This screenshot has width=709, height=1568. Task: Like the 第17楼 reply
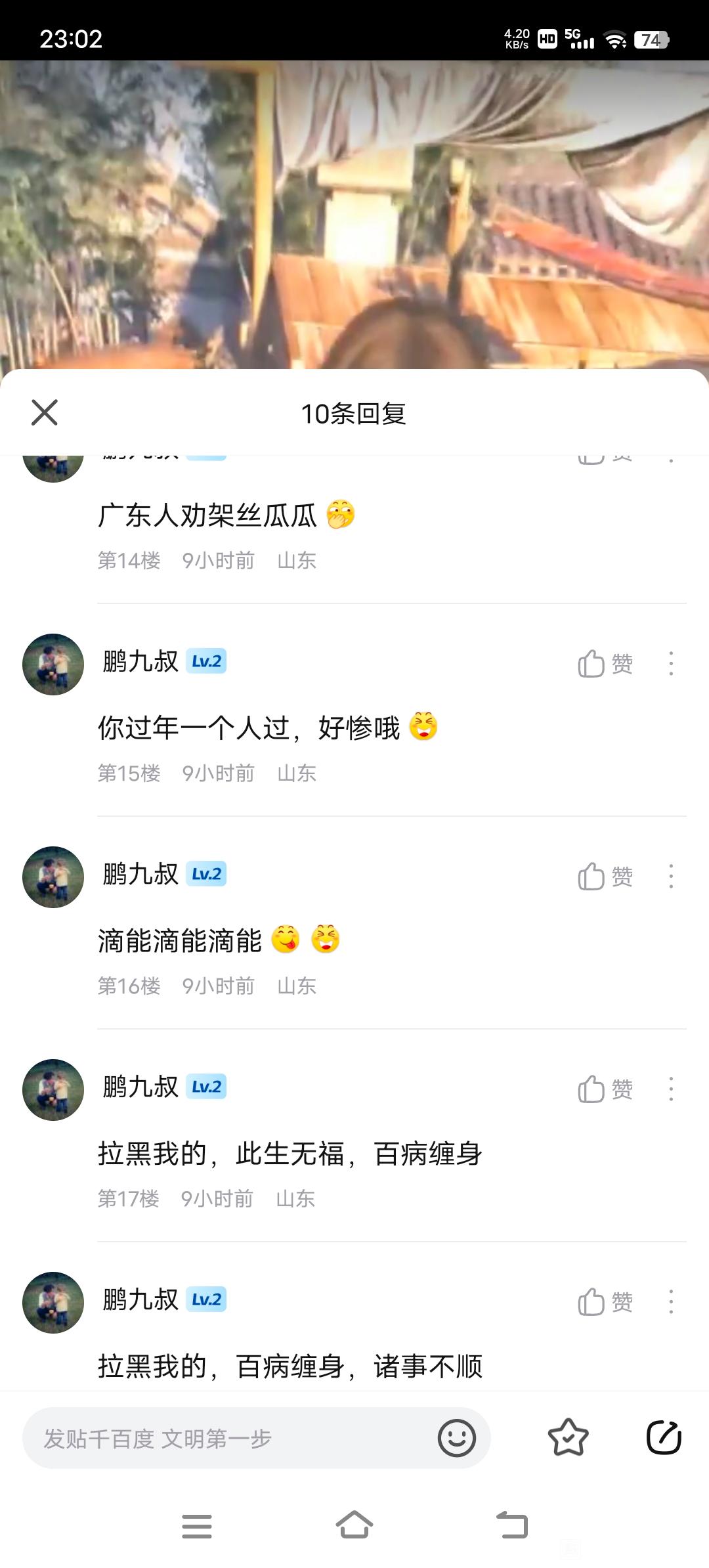tap(605, 1089)
